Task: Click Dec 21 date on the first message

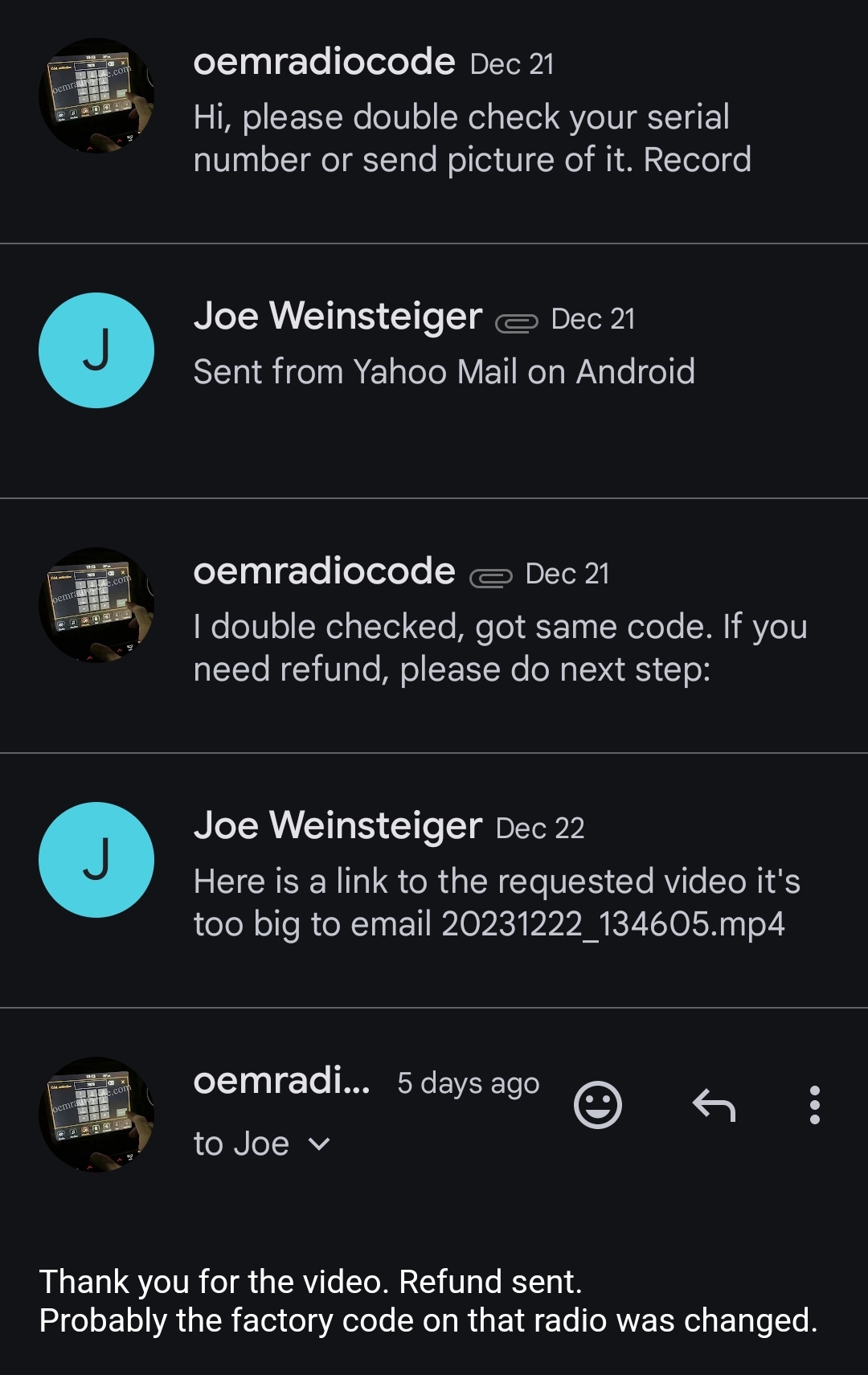Action: [x=513, y=63]
